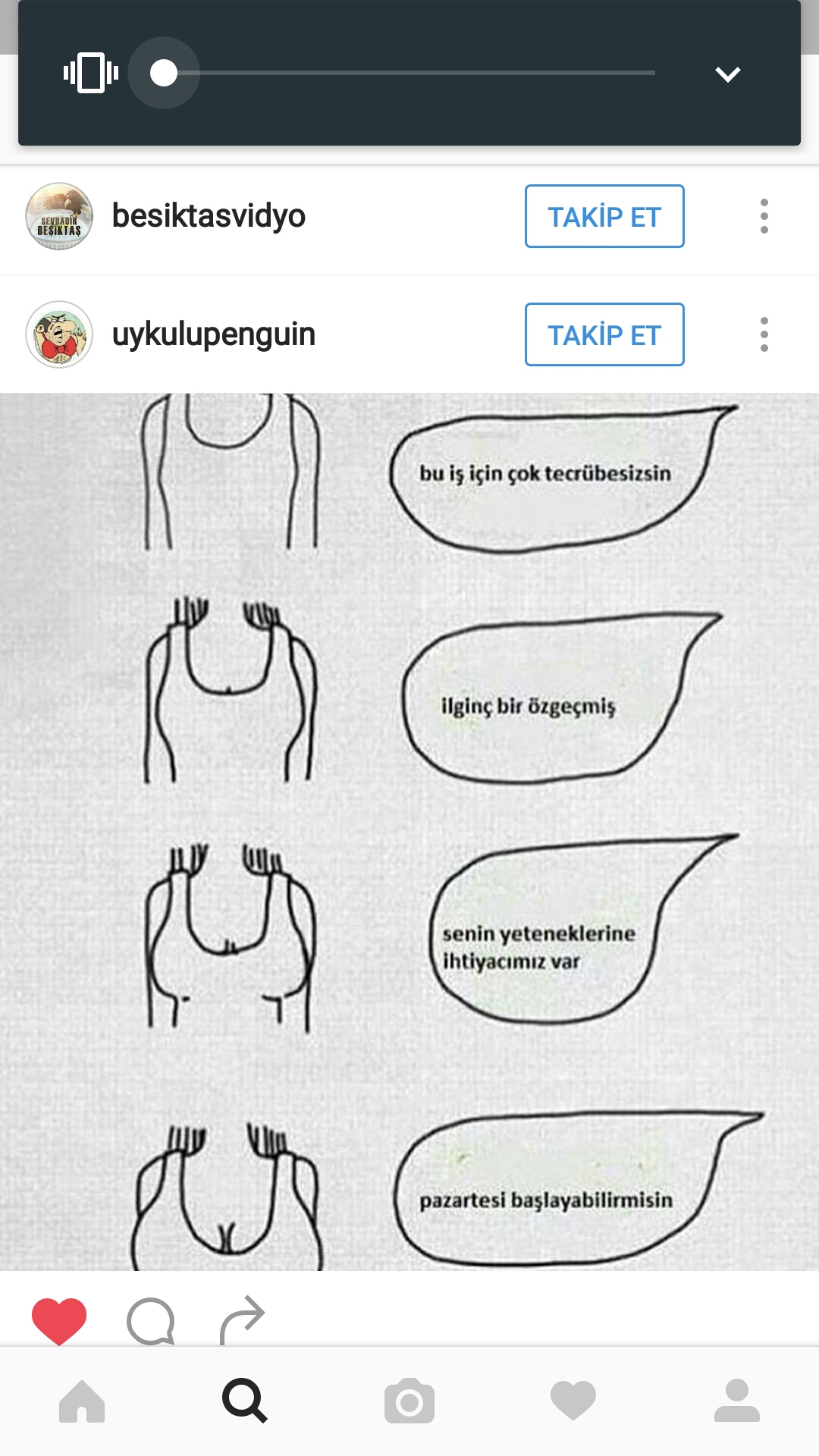Open the posted cartoon image
Viewport: 819px width, 1456px height.
[x=409, y=830]
